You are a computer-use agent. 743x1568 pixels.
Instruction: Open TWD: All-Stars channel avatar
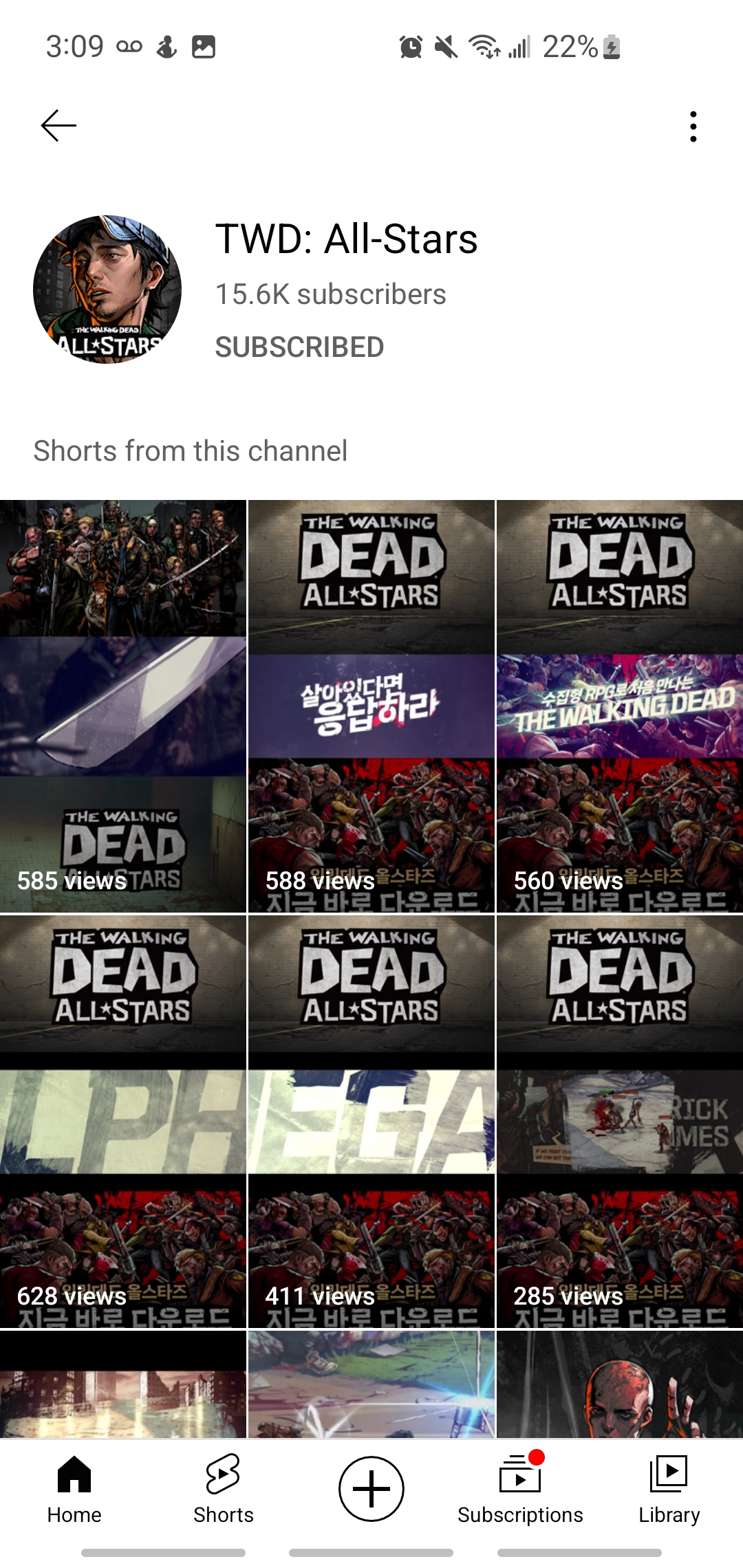point(107,290)
